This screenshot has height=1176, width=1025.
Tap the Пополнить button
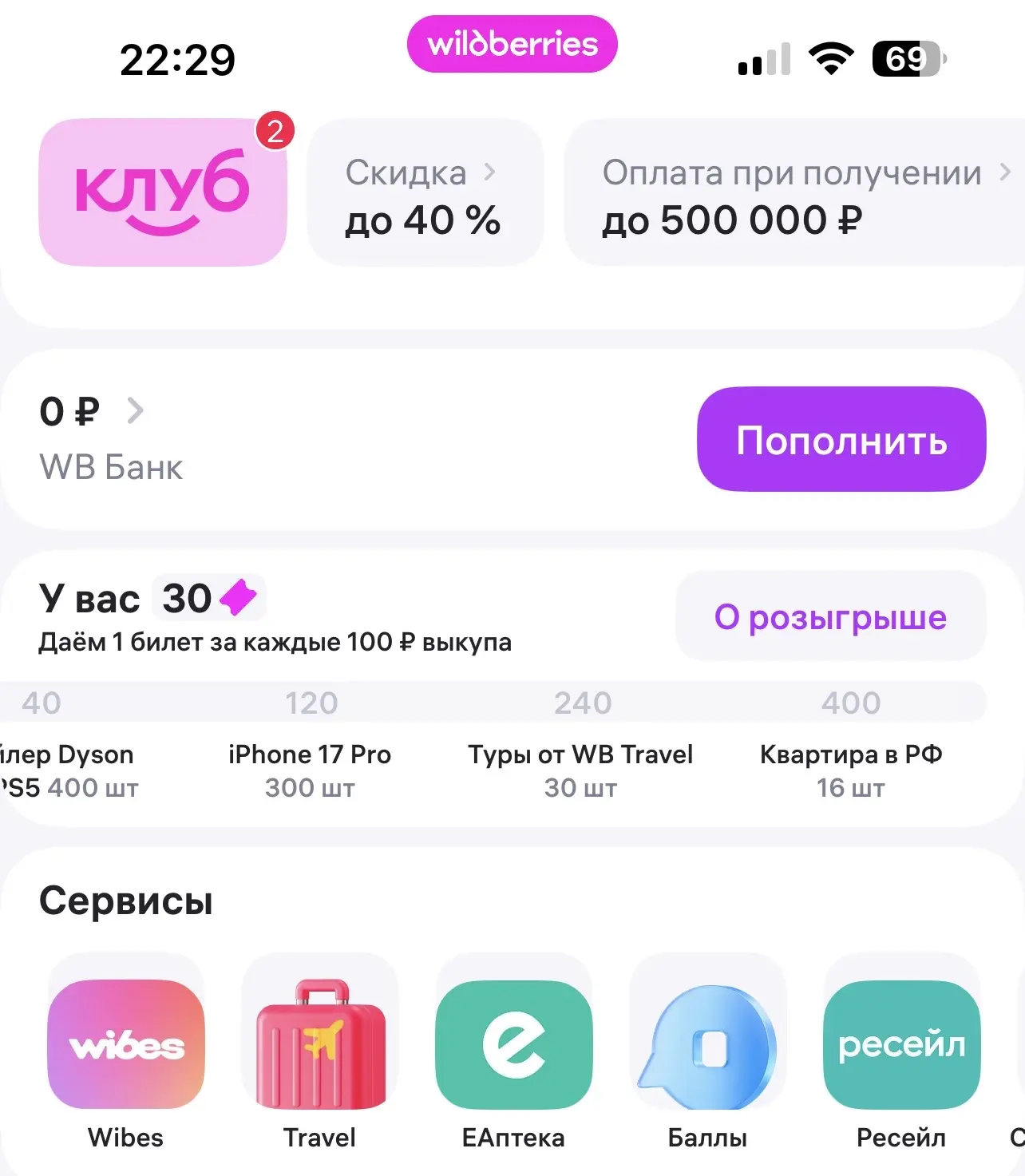click(841, 439)
